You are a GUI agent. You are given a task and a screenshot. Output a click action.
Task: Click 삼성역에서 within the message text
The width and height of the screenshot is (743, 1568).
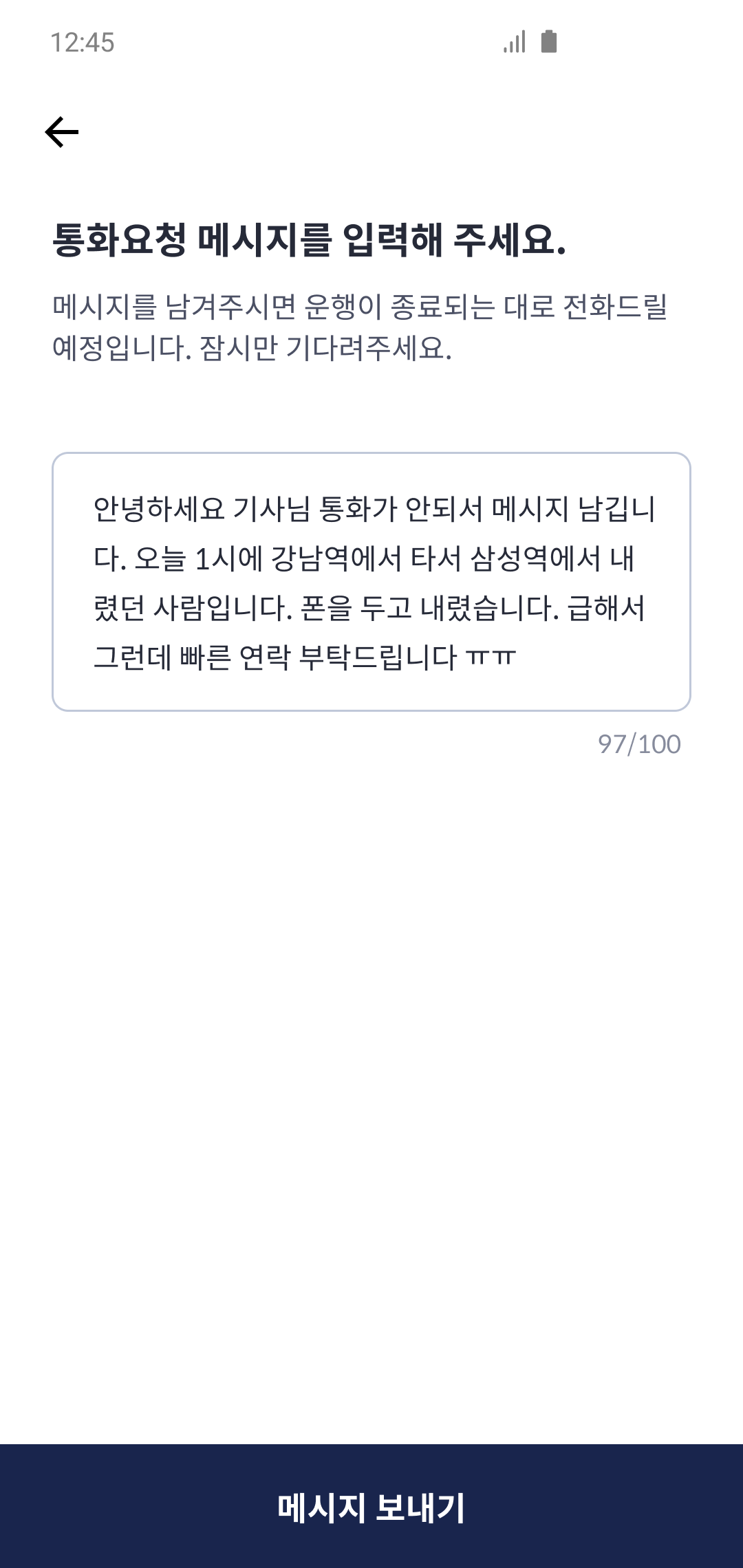[x=533, y=557]
